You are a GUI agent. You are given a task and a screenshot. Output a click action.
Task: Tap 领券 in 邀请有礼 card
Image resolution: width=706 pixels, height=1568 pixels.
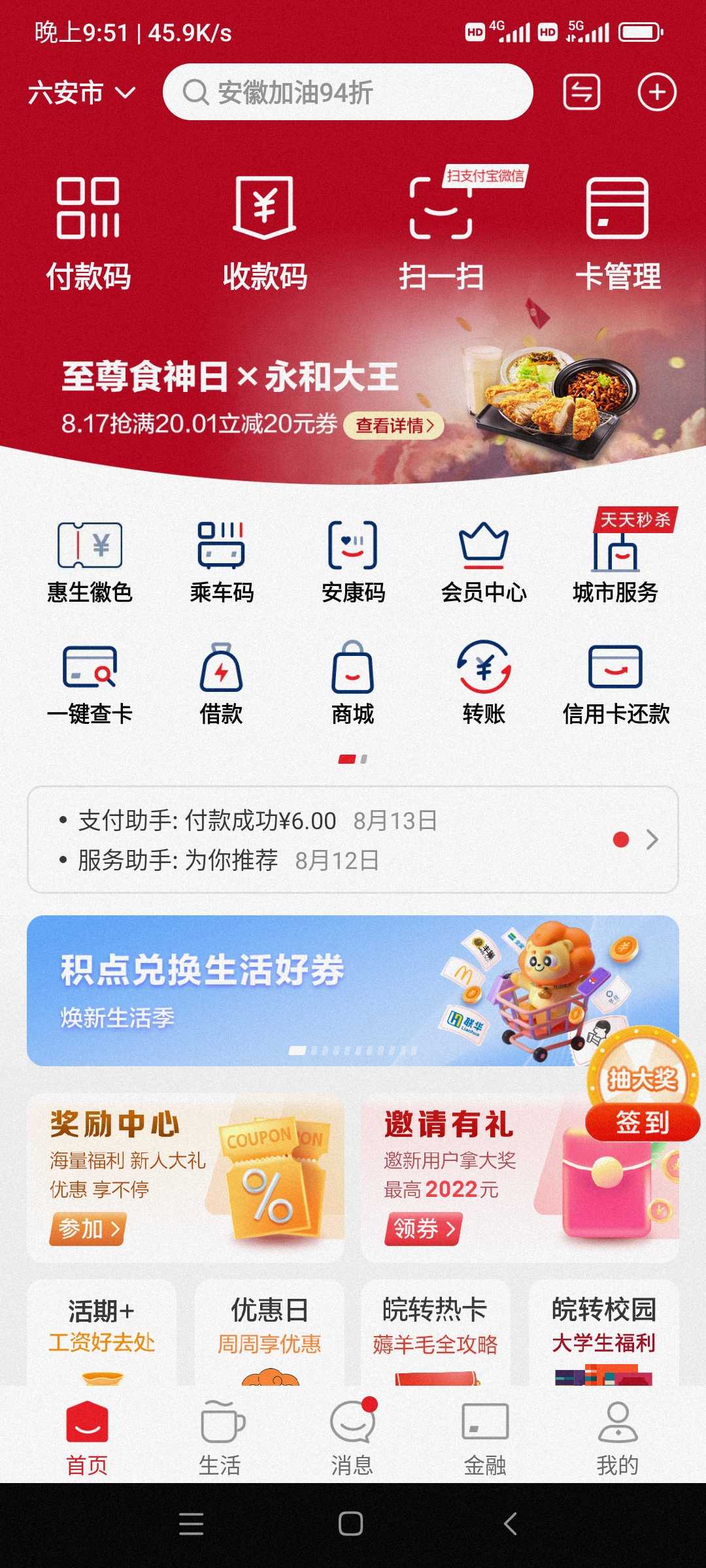pos(423,1229)
